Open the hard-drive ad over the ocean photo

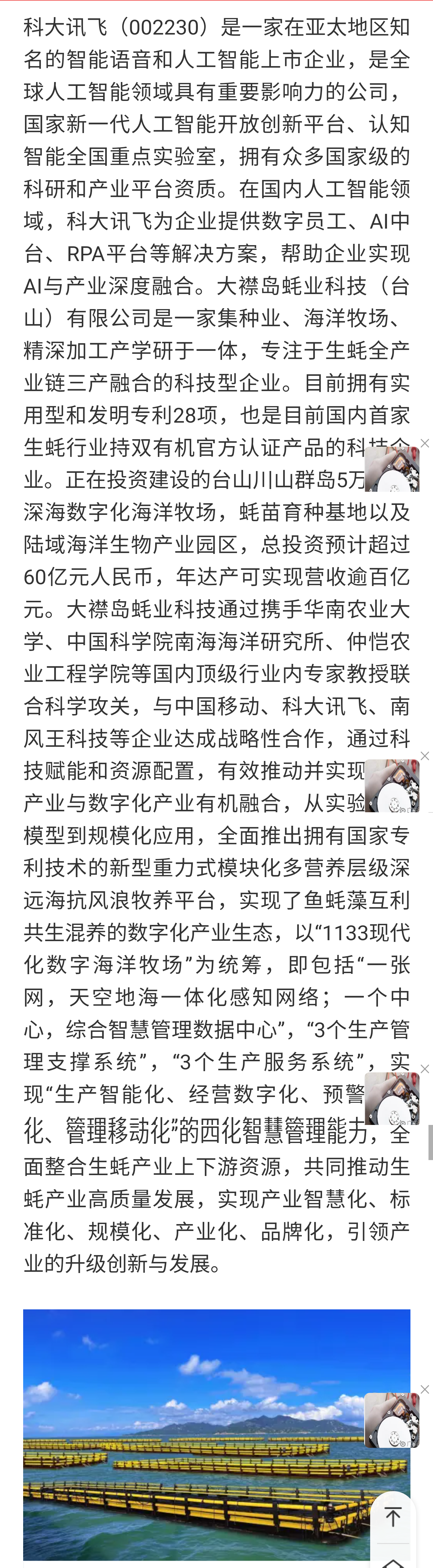click(391, 1420)
